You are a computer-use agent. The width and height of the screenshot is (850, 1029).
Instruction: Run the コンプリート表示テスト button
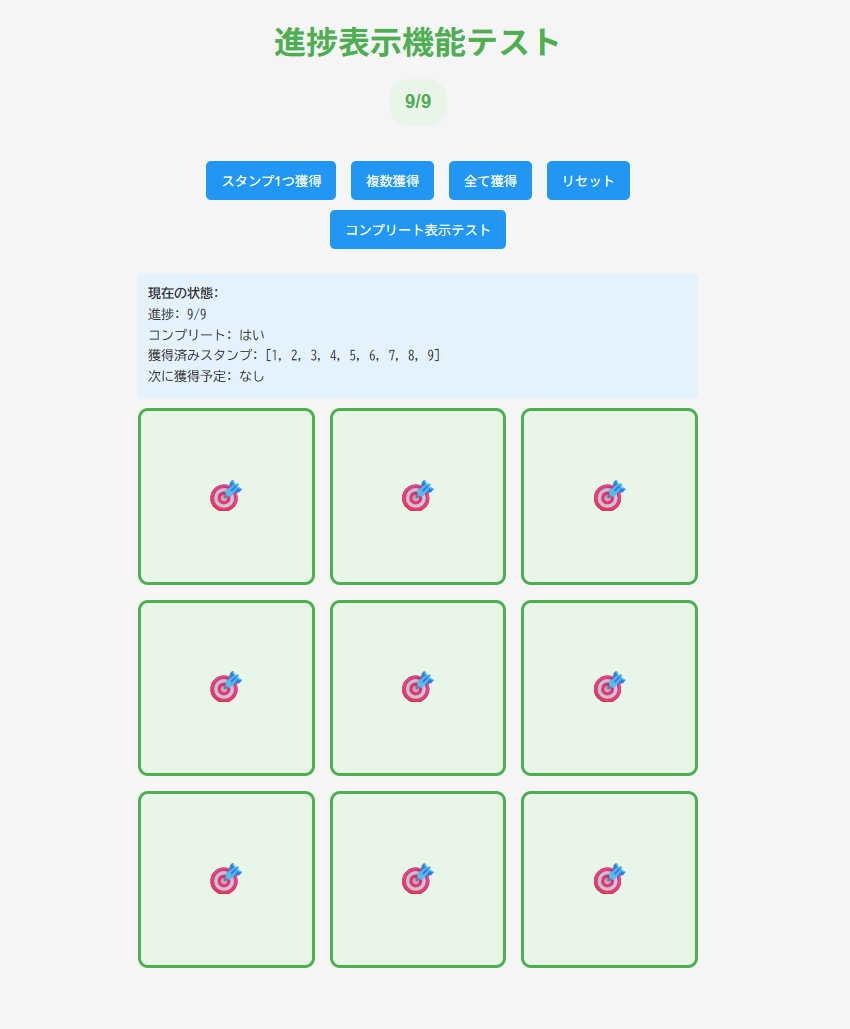click(x=418, y=230)
